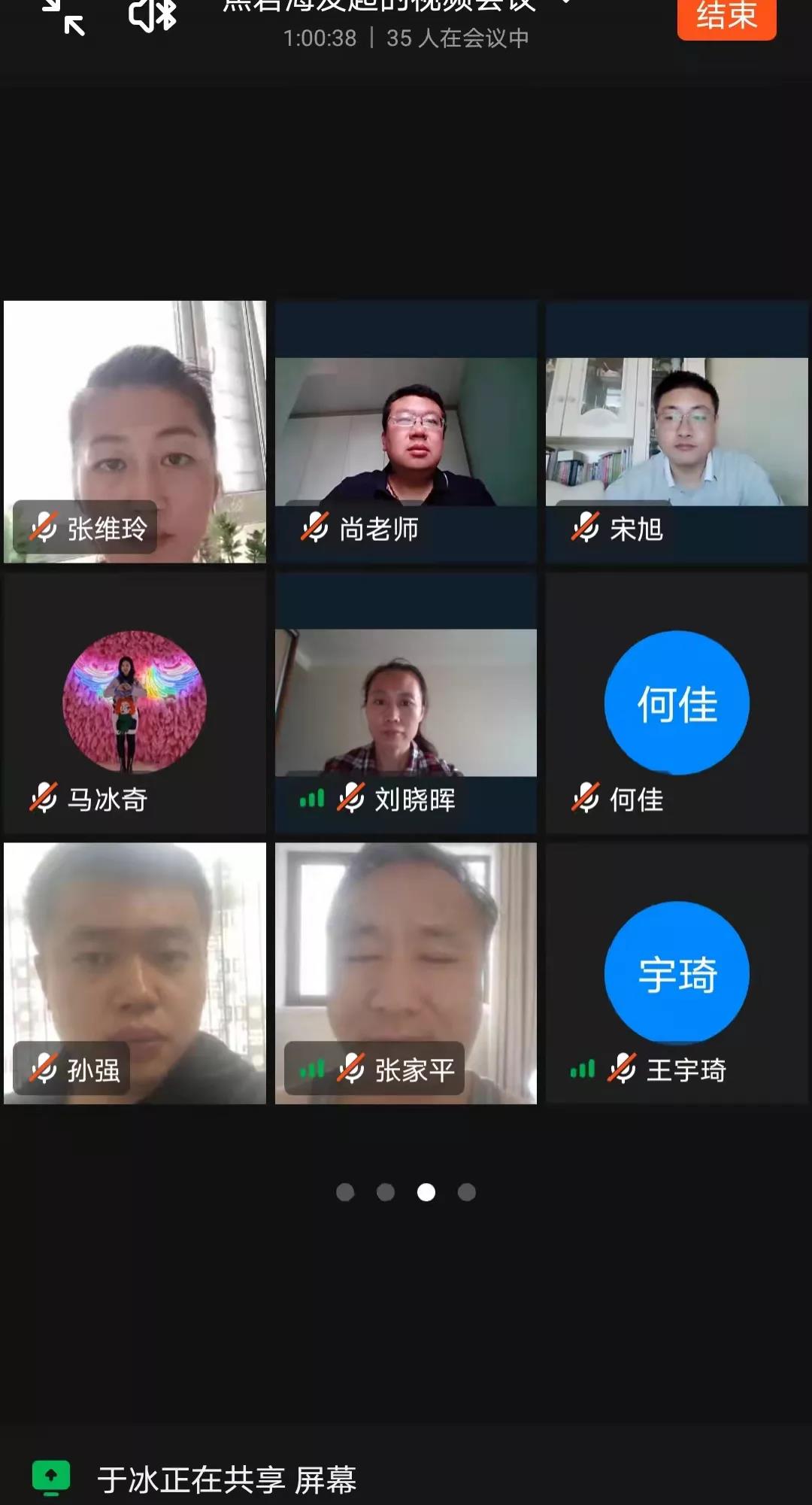Select 尚老师's video tile
812x1505 pixels.
pos(406,431)
